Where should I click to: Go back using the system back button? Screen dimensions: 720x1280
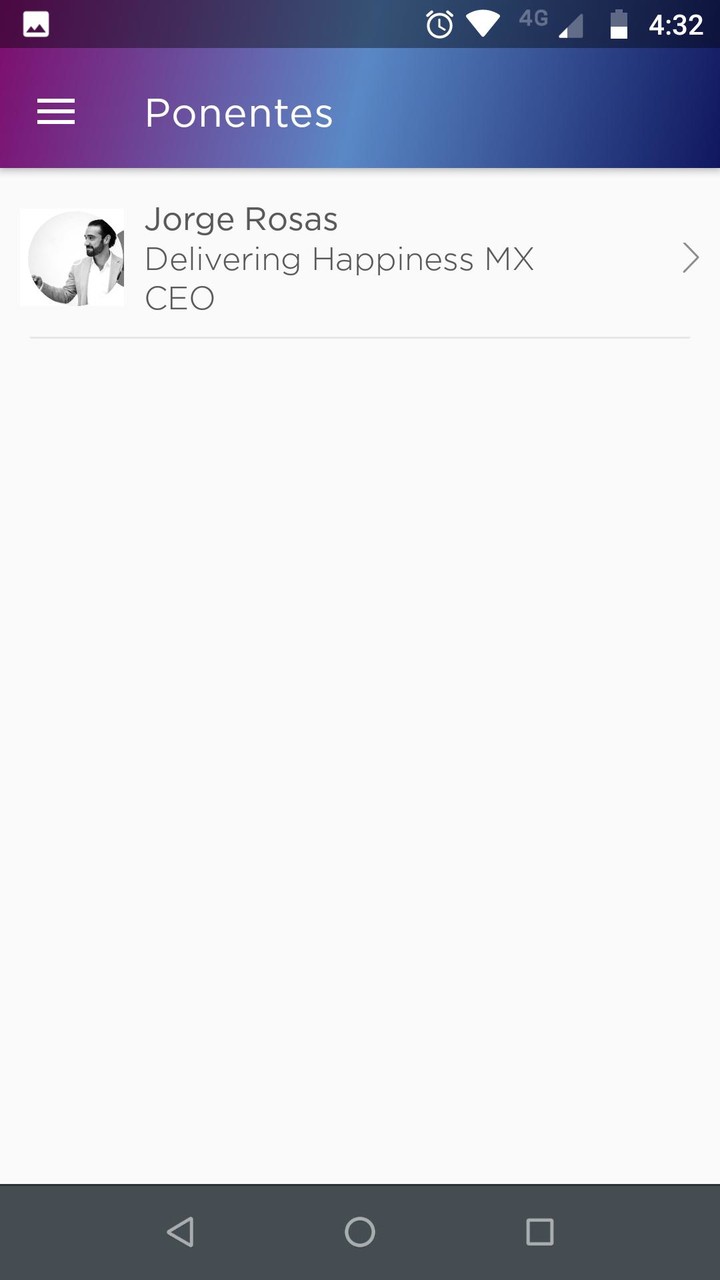(x=180, y=1231)
